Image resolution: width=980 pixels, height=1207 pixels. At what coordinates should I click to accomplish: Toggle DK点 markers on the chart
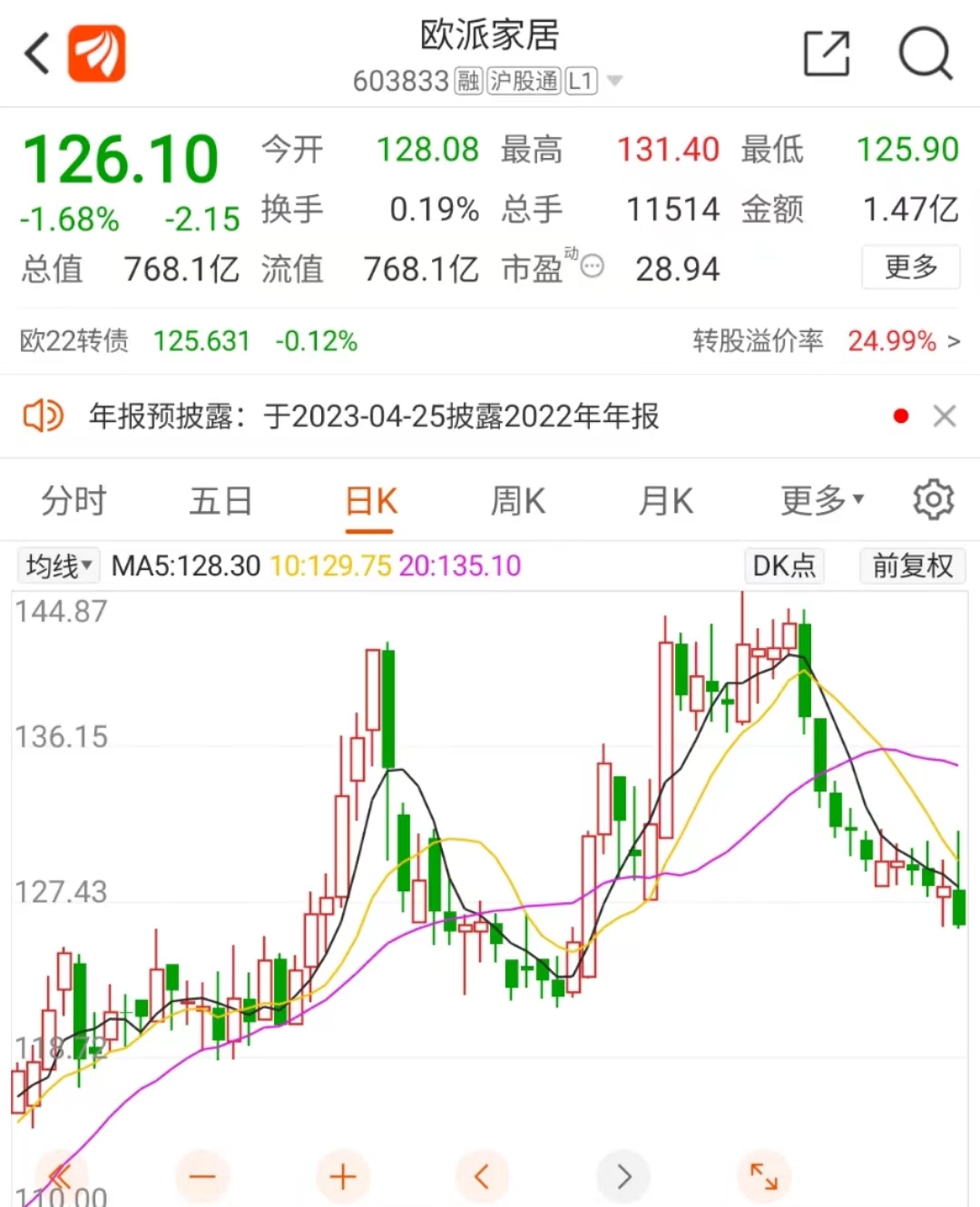point(783,564)
